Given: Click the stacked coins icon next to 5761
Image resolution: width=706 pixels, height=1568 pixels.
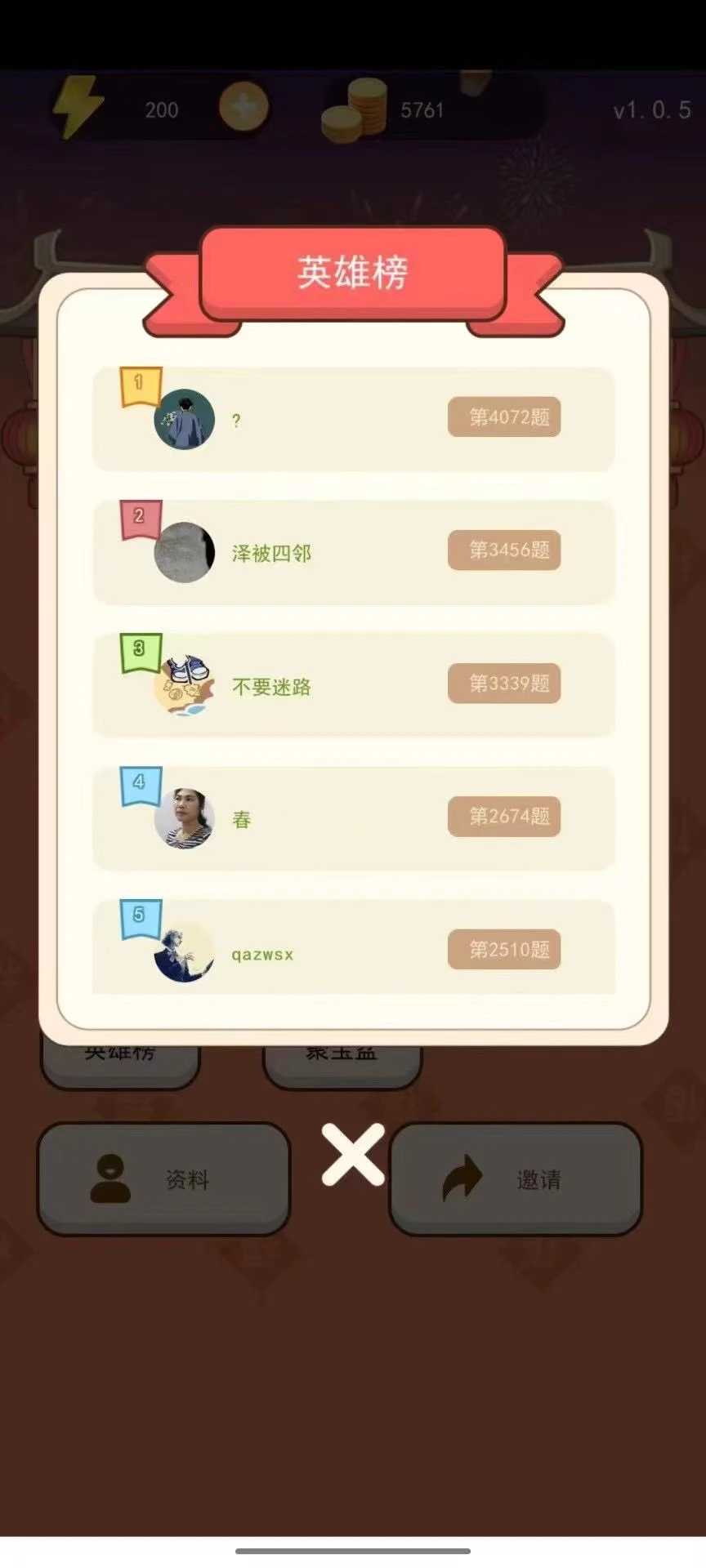Looking at the screenshot, I should point(355,107).
